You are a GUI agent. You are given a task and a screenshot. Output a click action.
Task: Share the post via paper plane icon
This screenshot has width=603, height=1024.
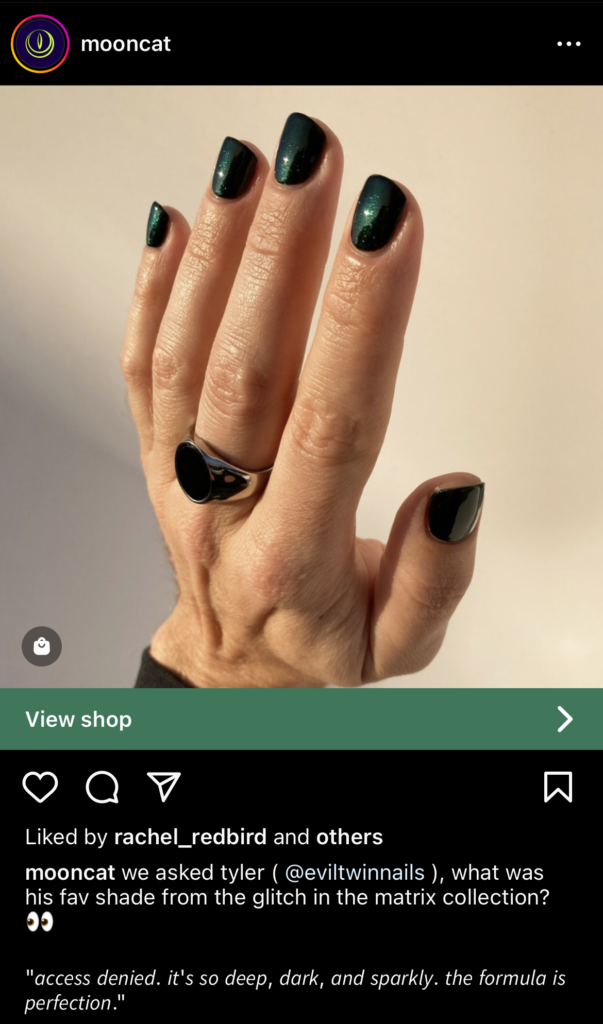(x=163, y=787)
